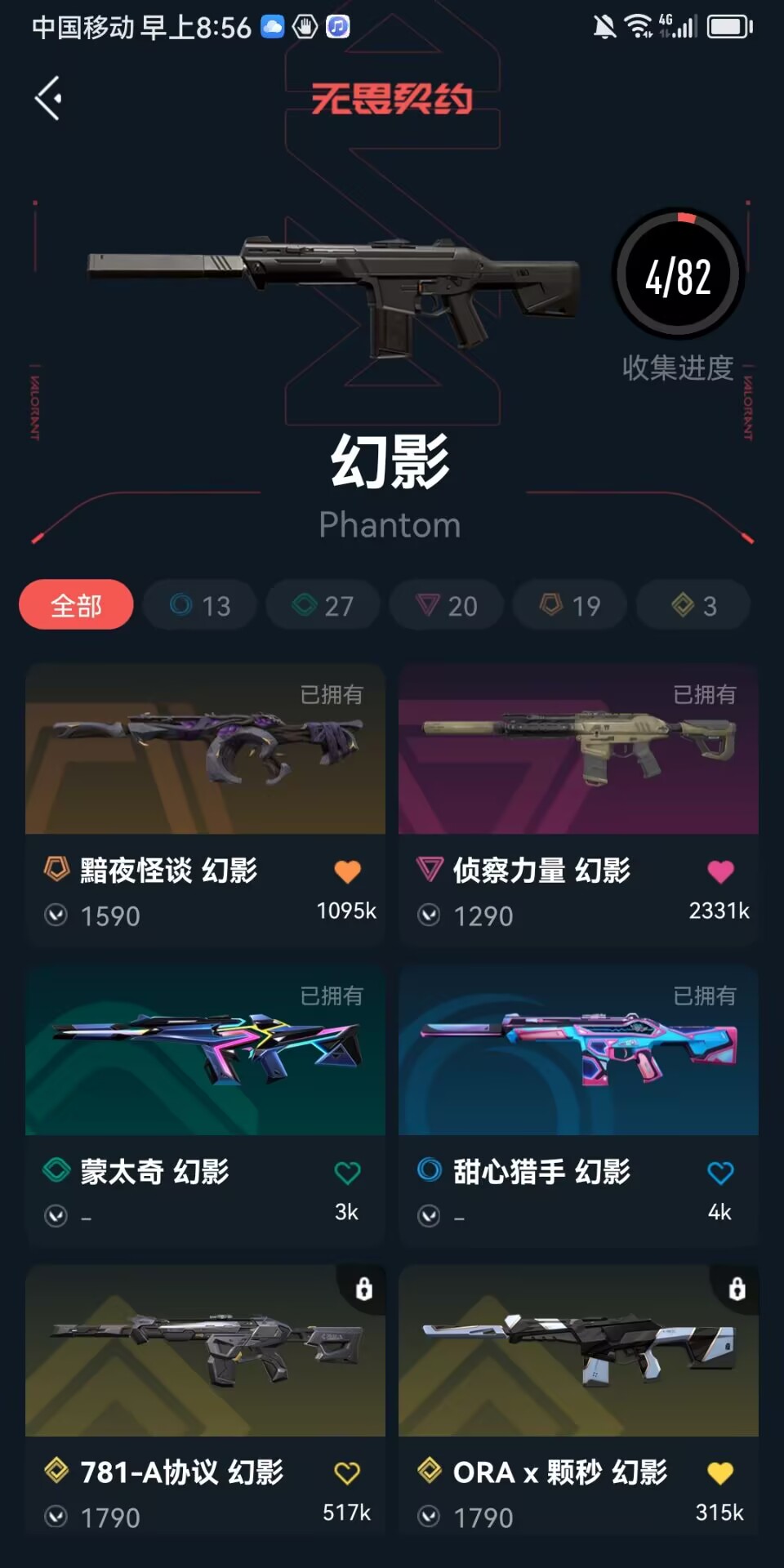Image resolution: width=784 pixels, height=1568 pixels.
Task: Like the 蒙太奇 幻影 skin
Action: pyautogui.click(x=347, y=1173)
